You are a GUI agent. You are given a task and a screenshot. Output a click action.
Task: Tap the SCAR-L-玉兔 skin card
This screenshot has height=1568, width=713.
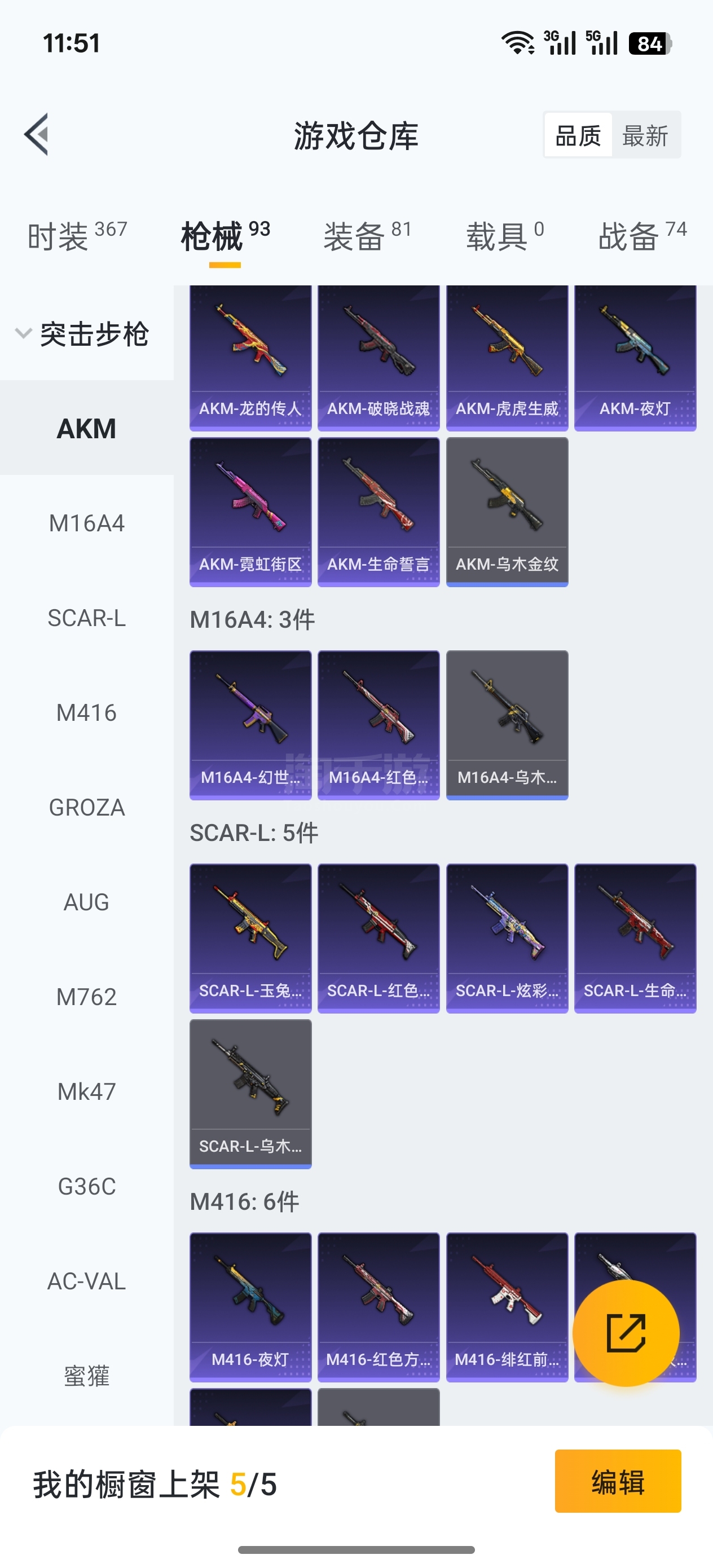pos(250,937)
